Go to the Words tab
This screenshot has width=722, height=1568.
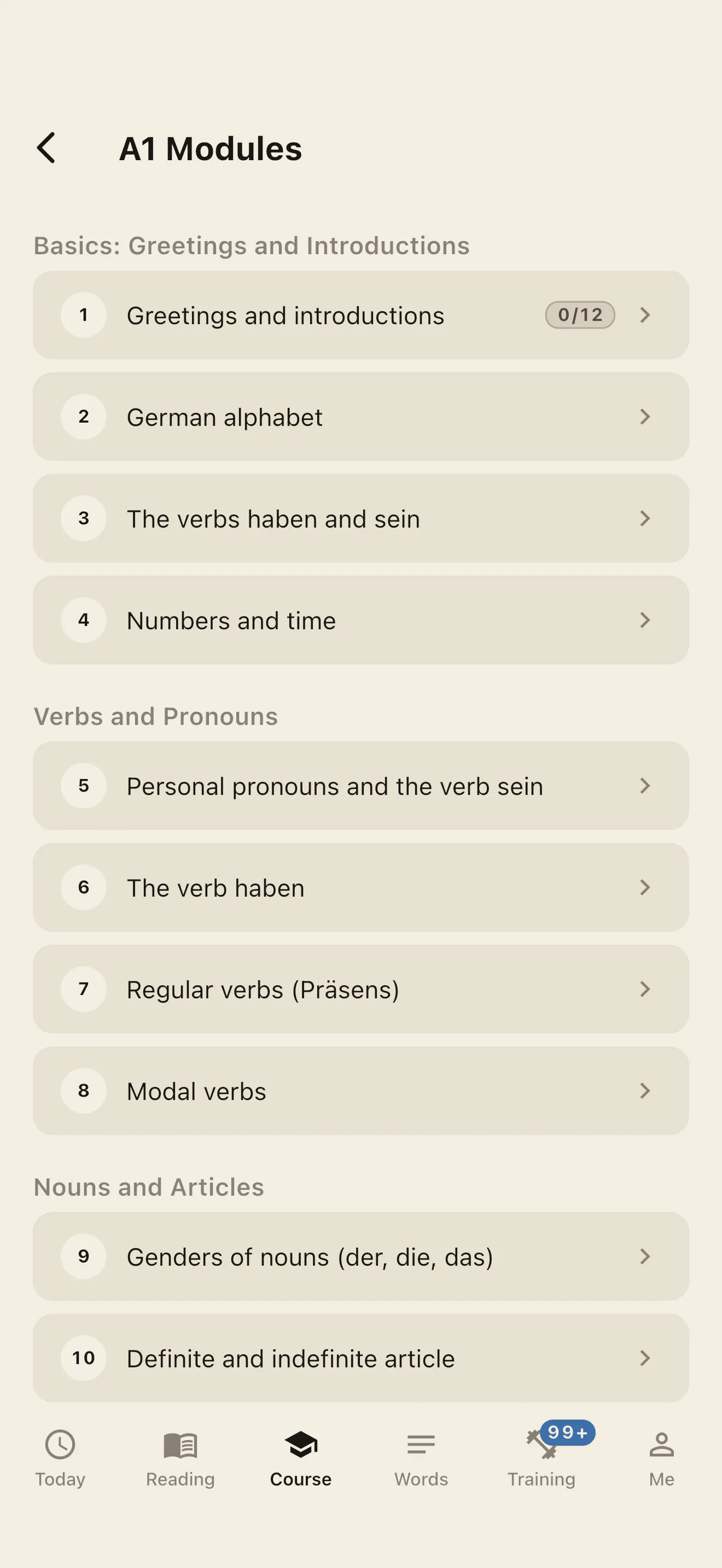421,1458
